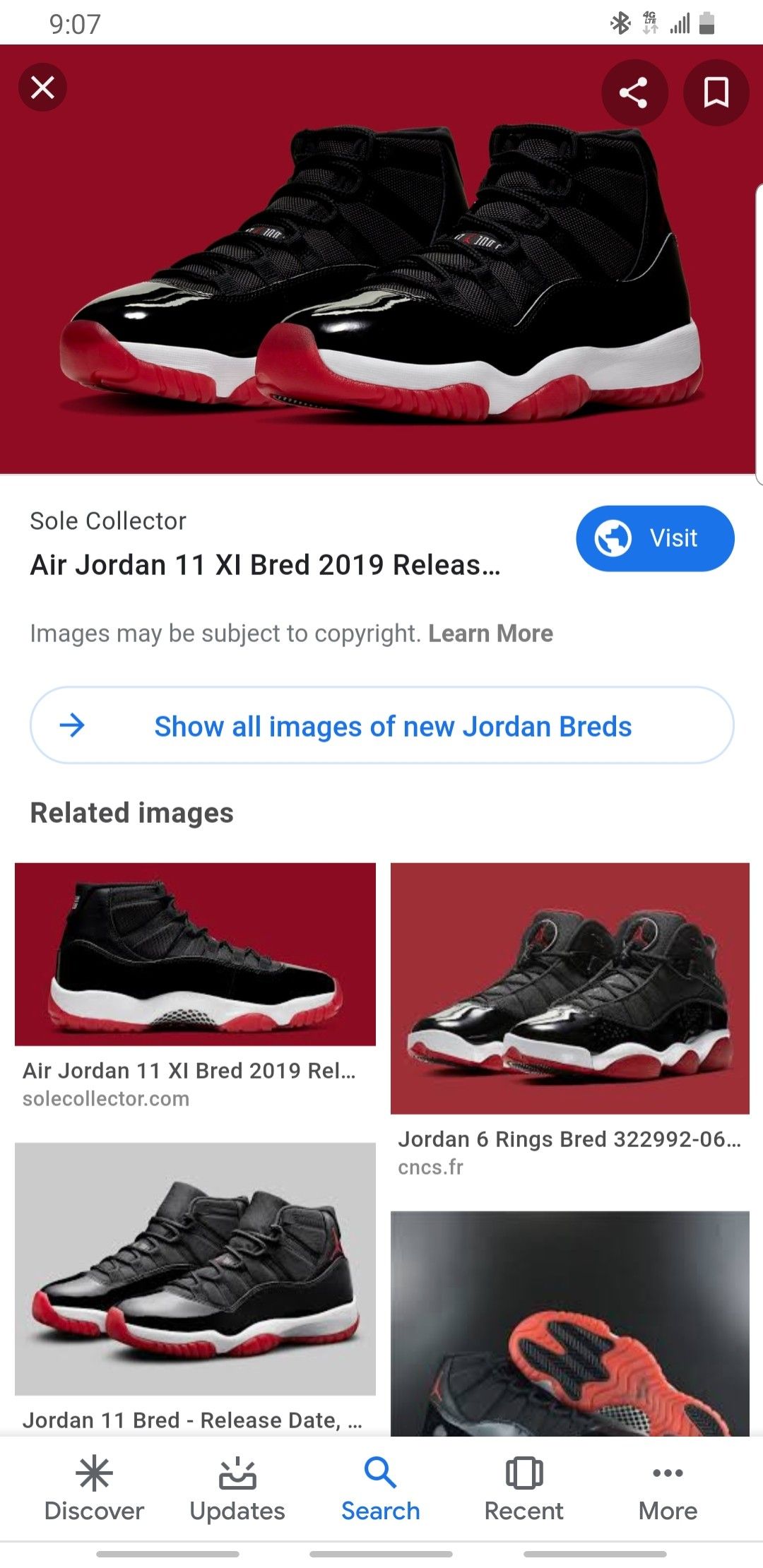The height and width of the screenshot is (1568, 763).
Task: Open the Jordan 11 Bred Release Date image
Action: pos(195,1268)
